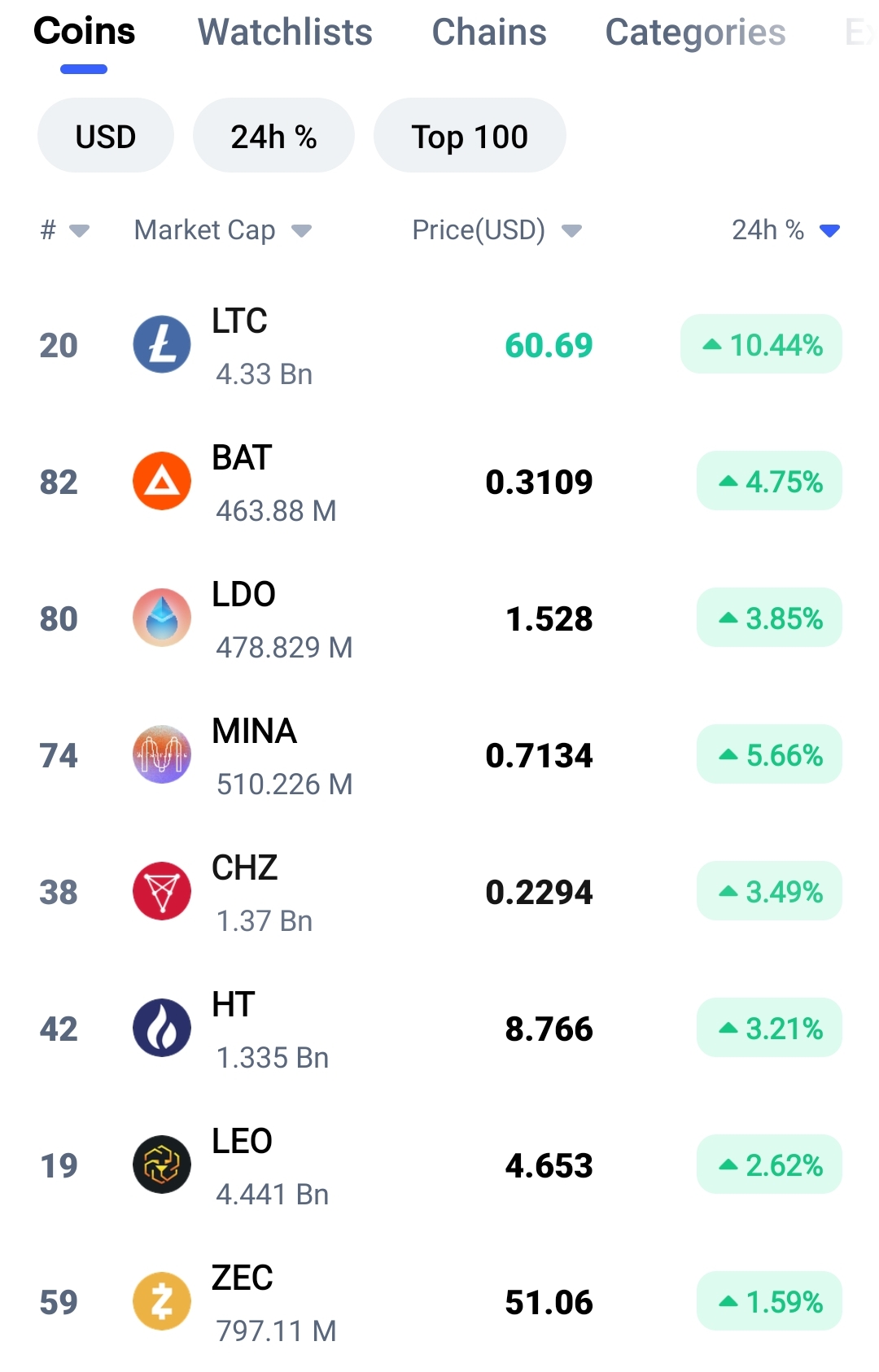
Task: Change currency via the USD chip
Action: (x=106, y=135)
